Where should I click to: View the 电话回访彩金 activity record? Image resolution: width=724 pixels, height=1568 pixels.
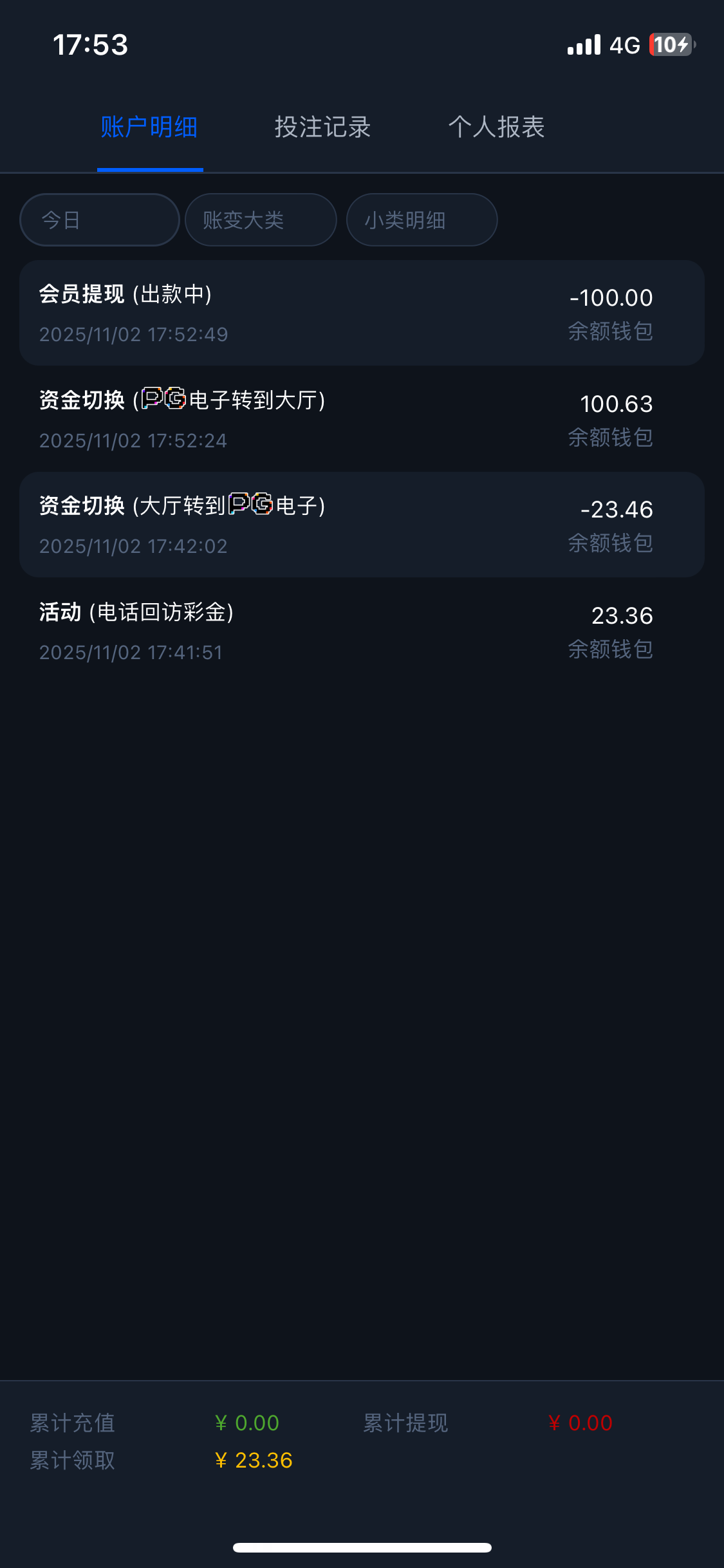362,631
